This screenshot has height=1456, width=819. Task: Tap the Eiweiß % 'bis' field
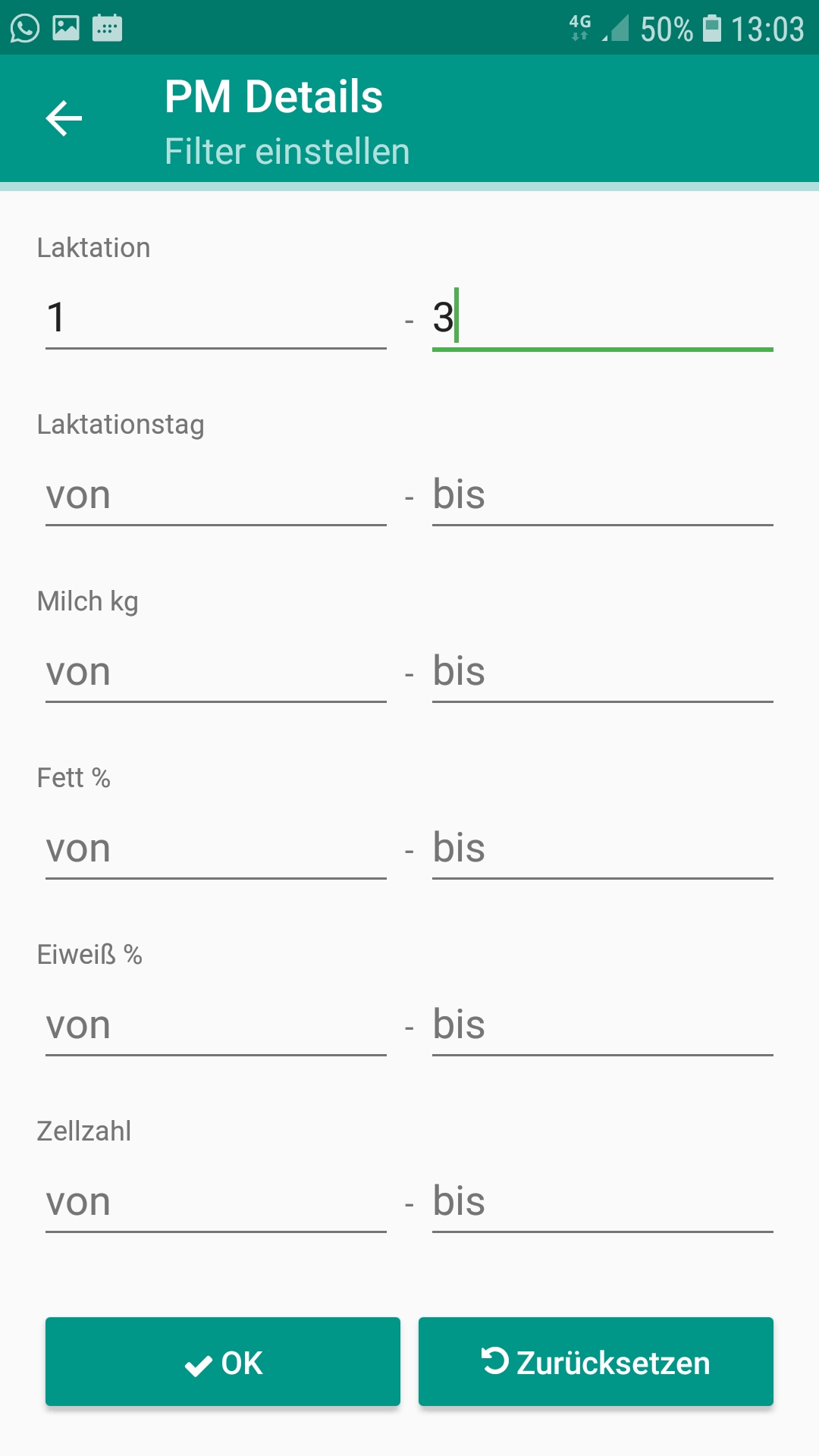[602, 1025]
